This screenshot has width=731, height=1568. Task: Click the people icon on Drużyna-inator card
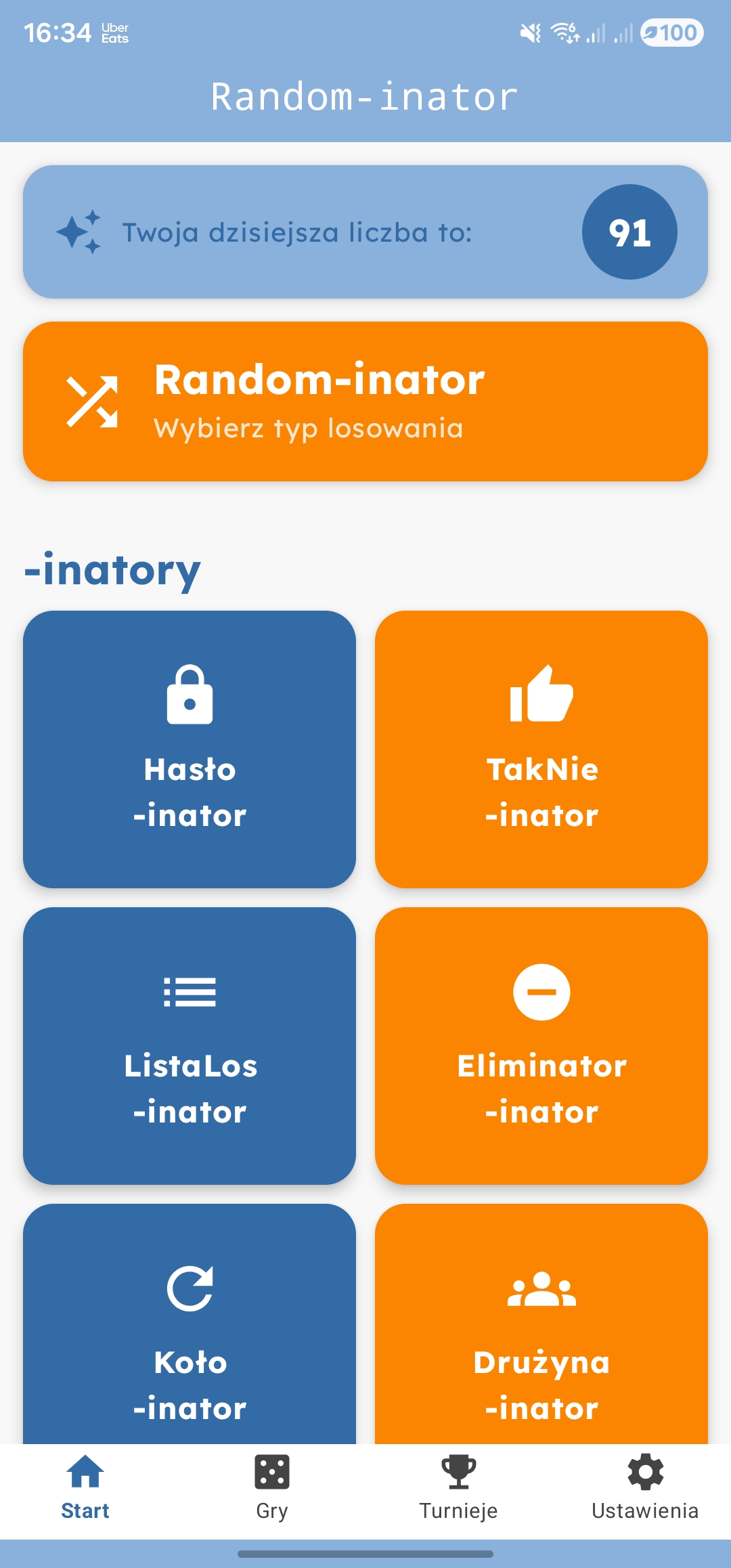coord(541,1287)
